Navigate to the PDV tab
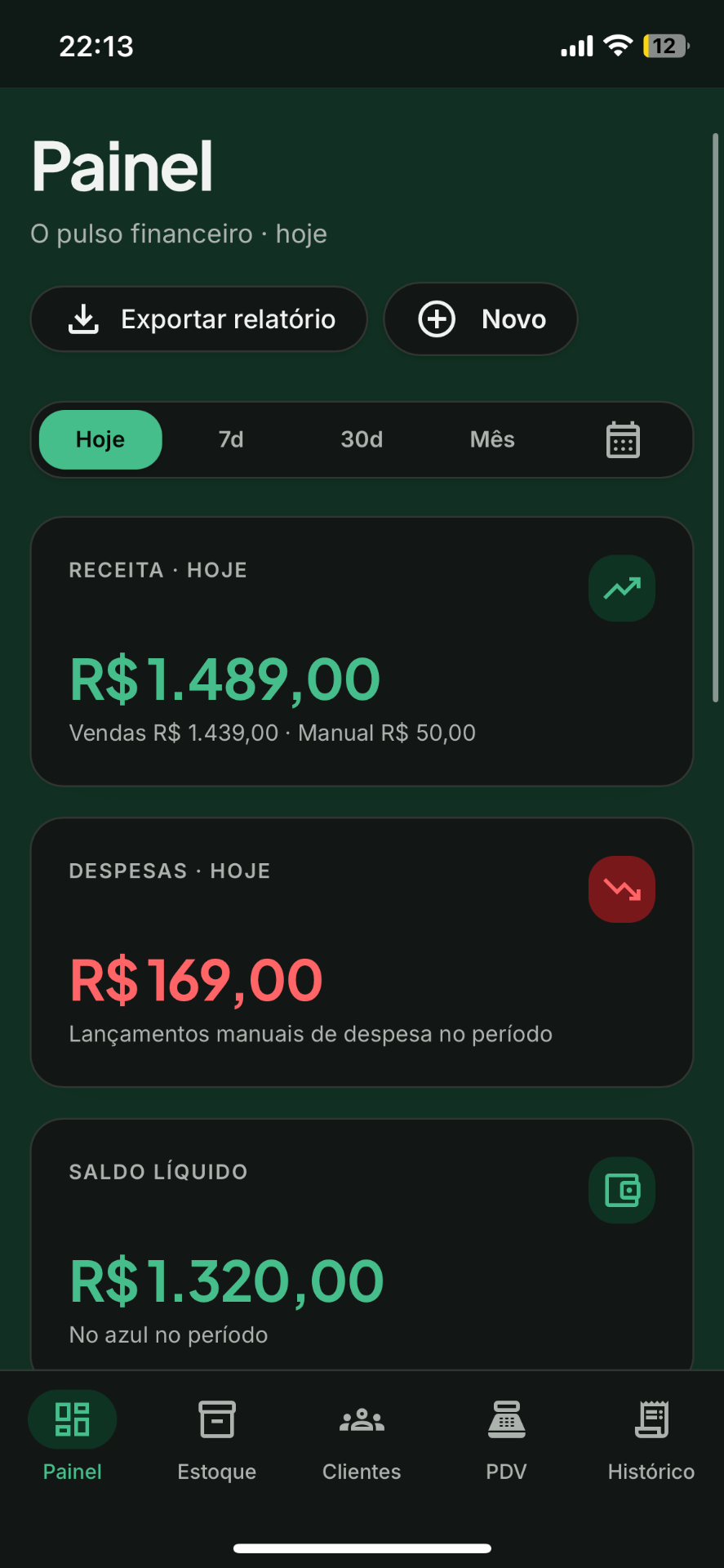The image size is (724, 1568). tap(506, 1437)
